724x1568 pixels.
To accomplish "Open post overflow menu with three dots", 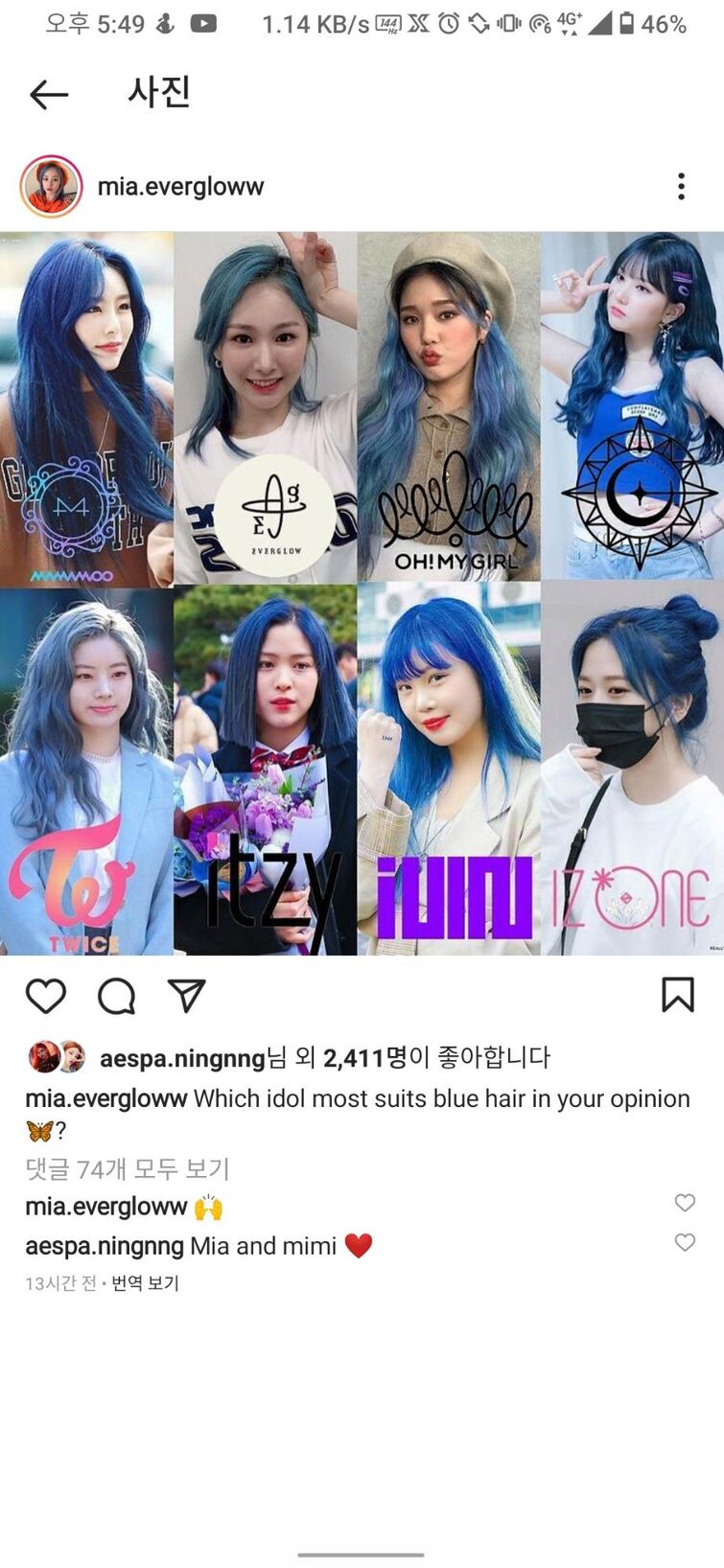I will tap(681, 186).
